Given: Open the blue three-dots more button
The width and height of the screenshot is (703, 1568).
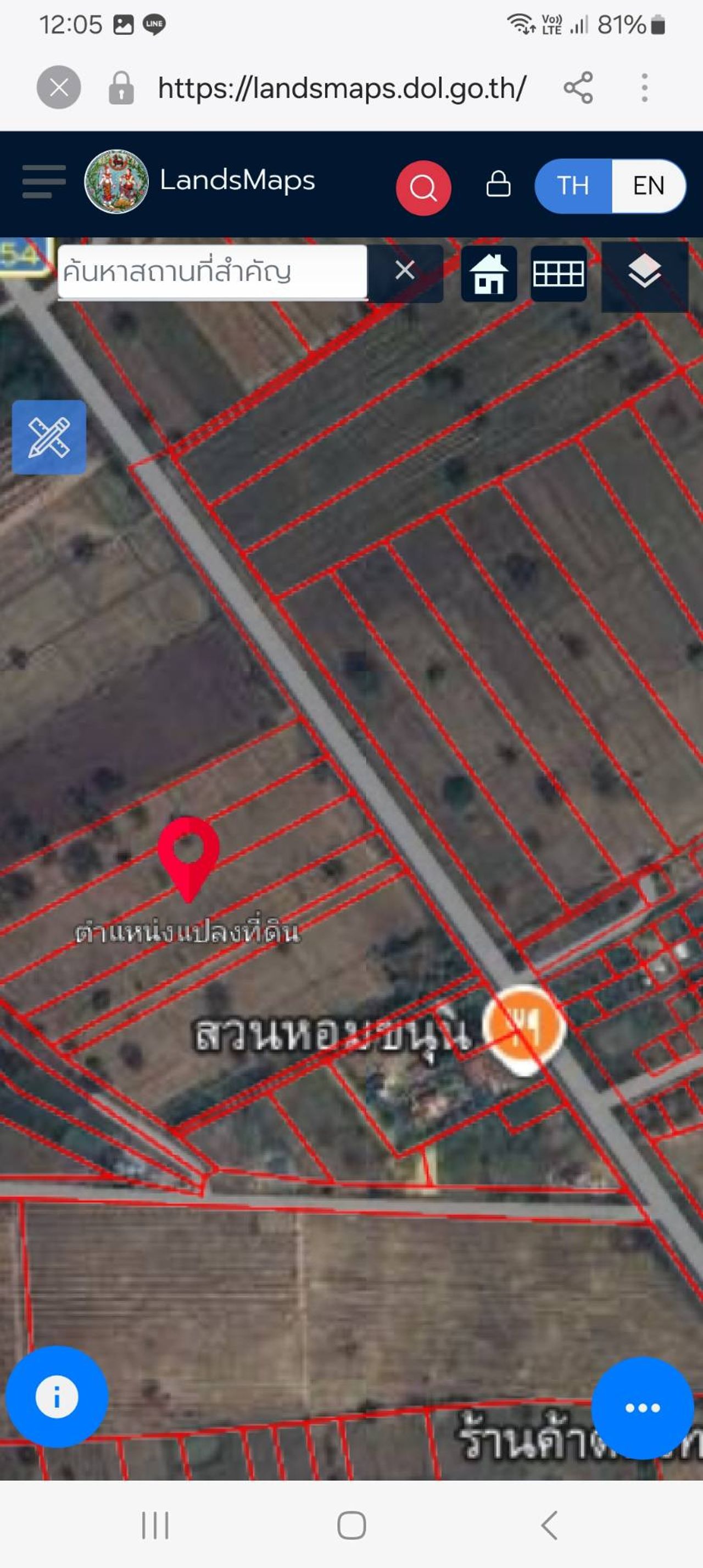Looking at the screenshot, I should point(642,1408).
